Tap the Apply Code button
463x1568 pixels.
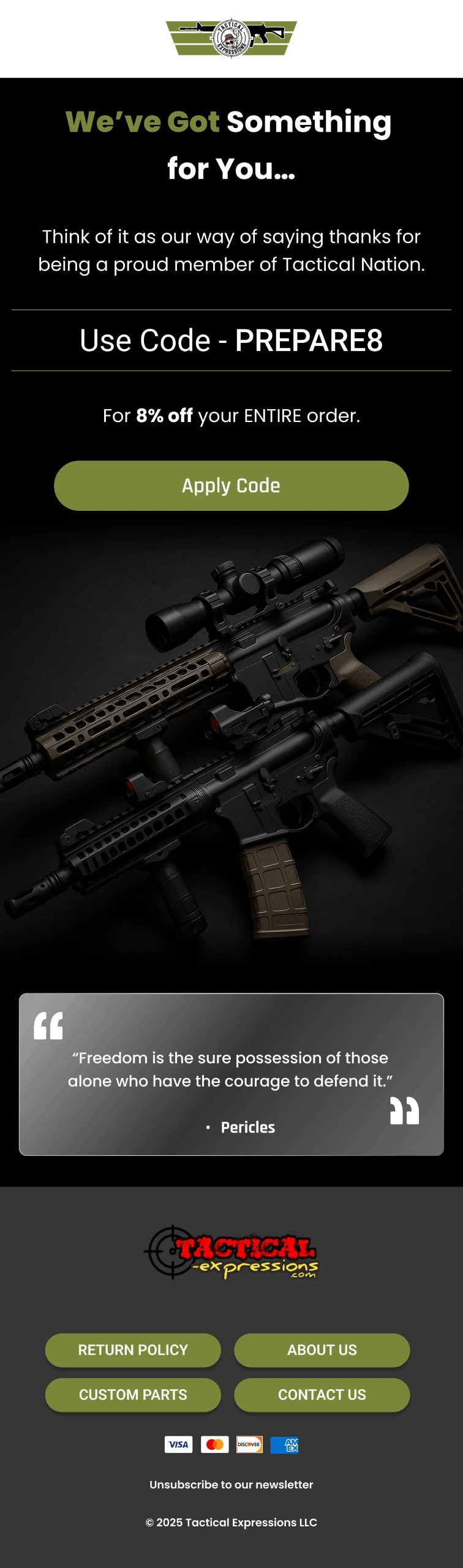231,486
